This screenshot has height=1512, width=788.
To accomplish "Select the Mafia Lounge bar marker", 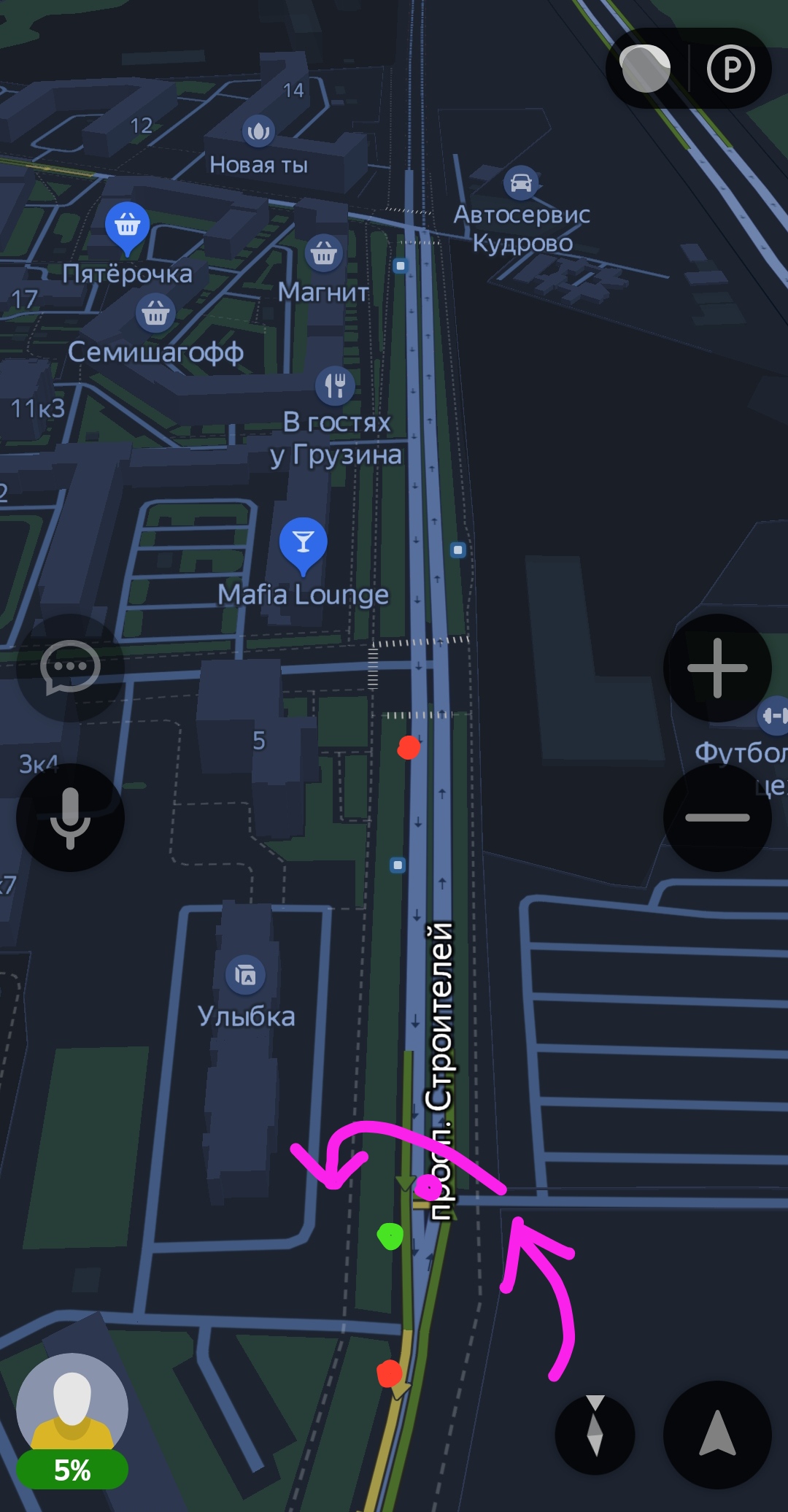I will coord(303,543).
